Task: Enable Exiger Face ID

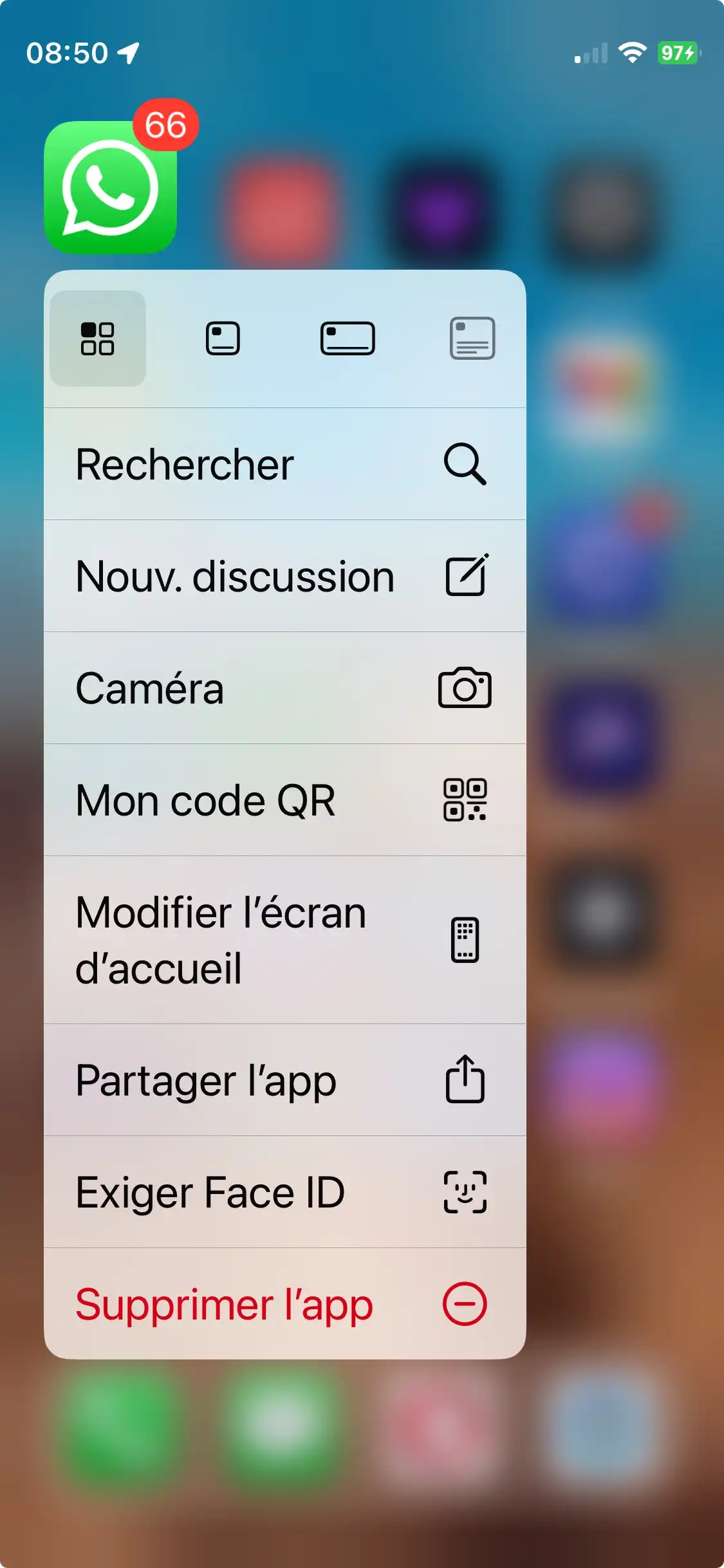Action: coord(285,1192)
